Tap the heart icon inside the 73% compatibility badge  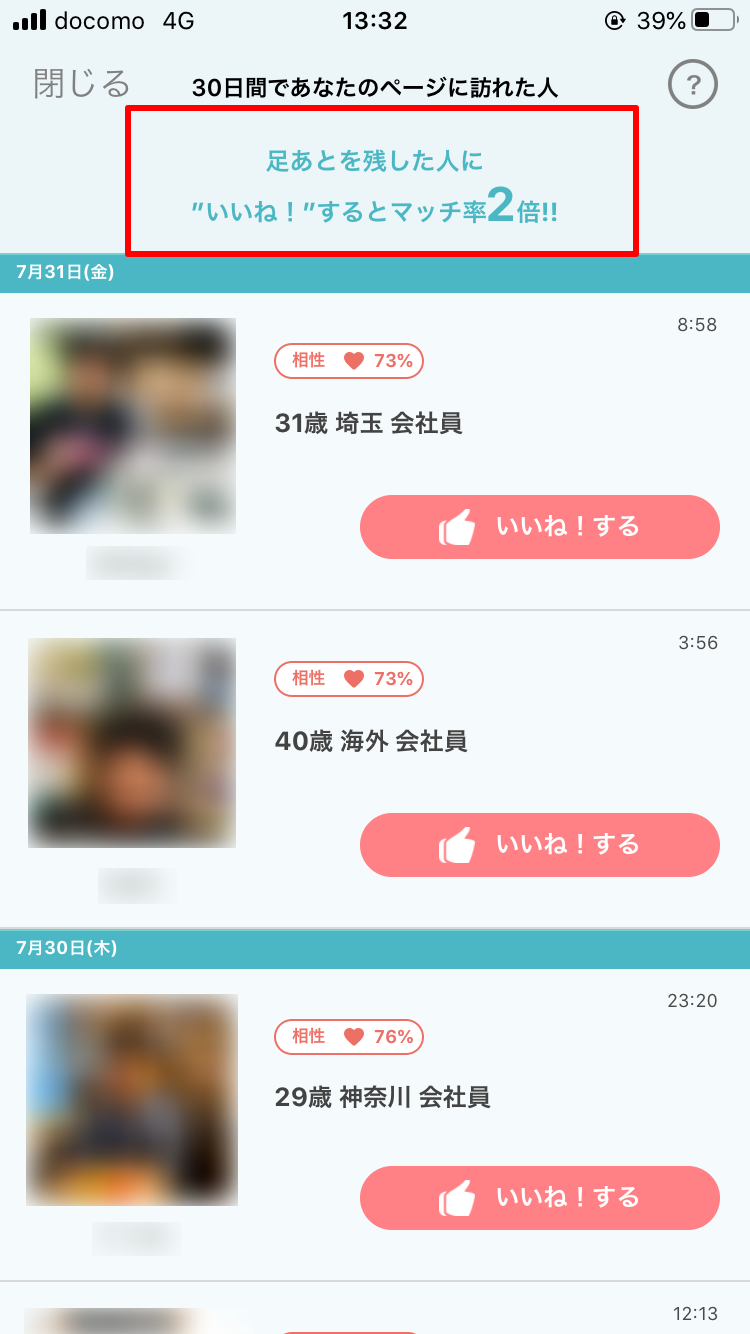[x=355, y=361]
